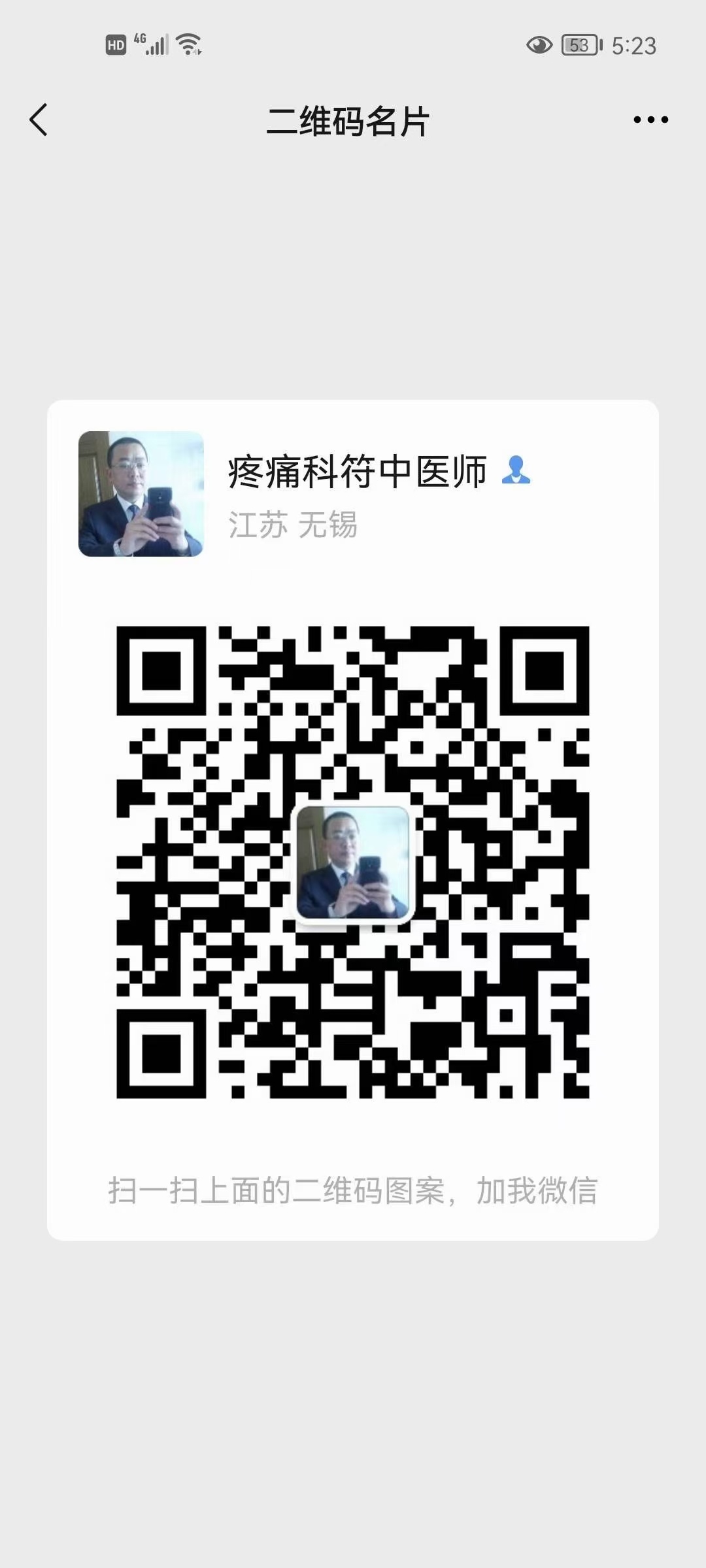This screenshot has width=706, height=1568.
Task: Go back from the QR code card page
Action: [x=39, y=120]
